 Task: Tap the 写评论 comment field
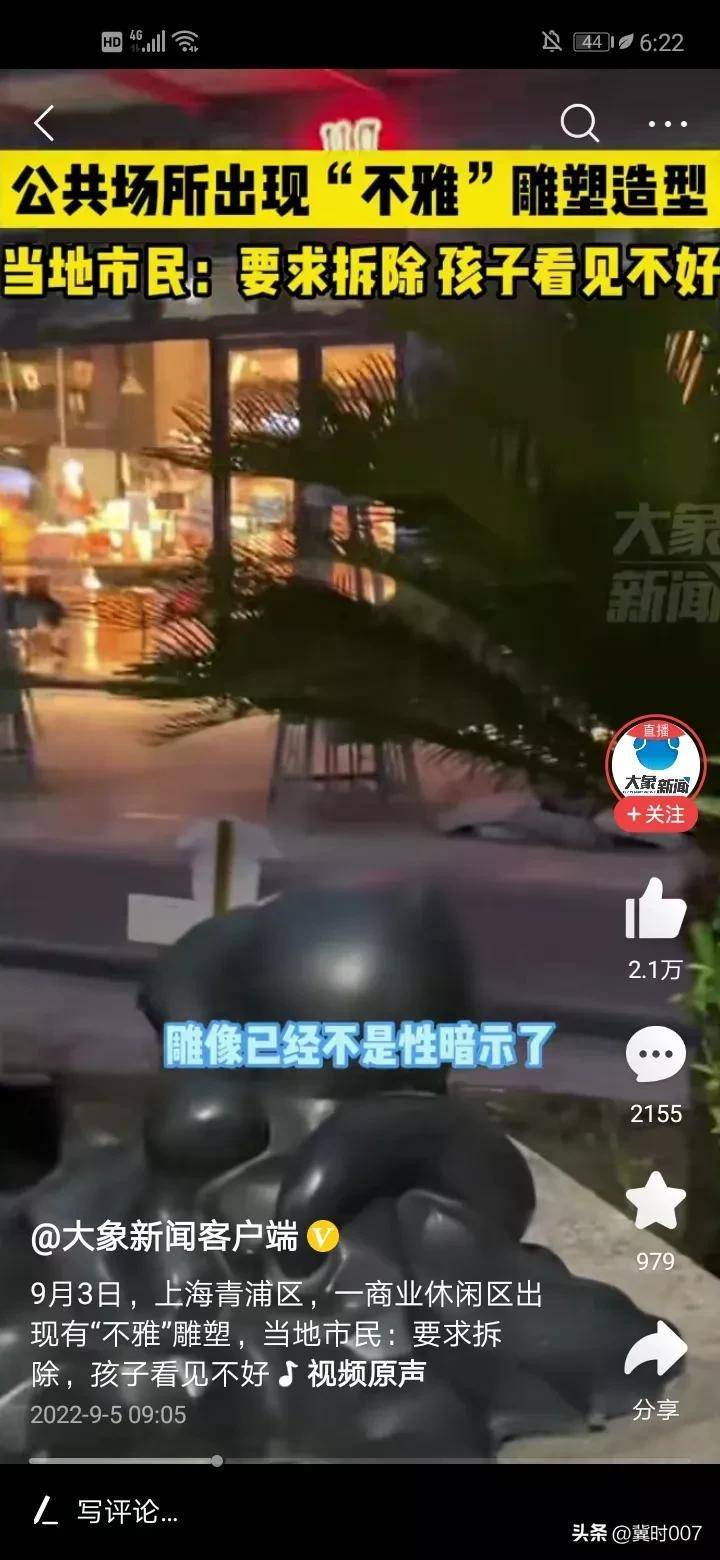(x=128, y=1512)
